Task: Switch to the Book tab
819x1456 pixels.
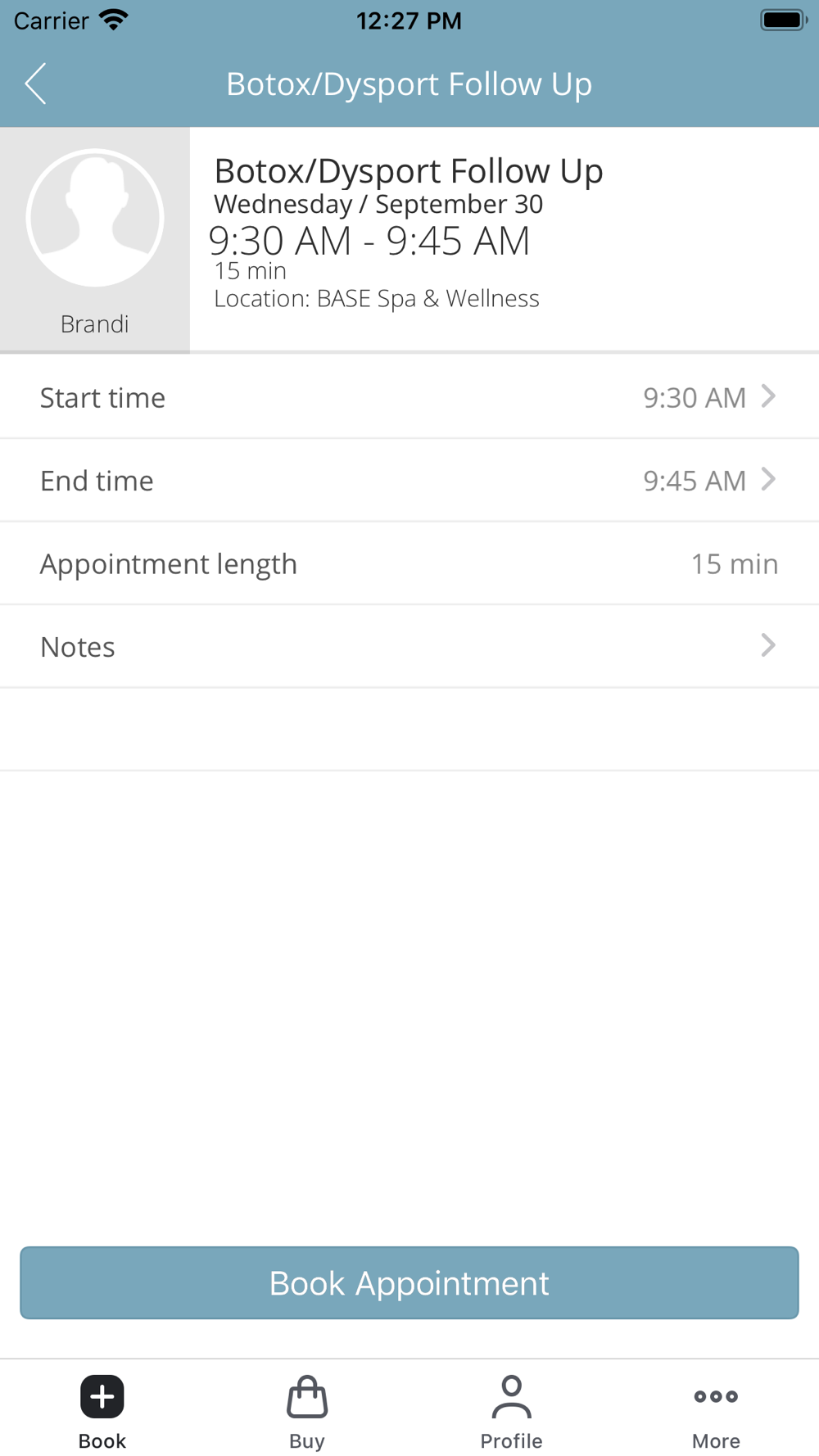Action: coord(102,1412)
